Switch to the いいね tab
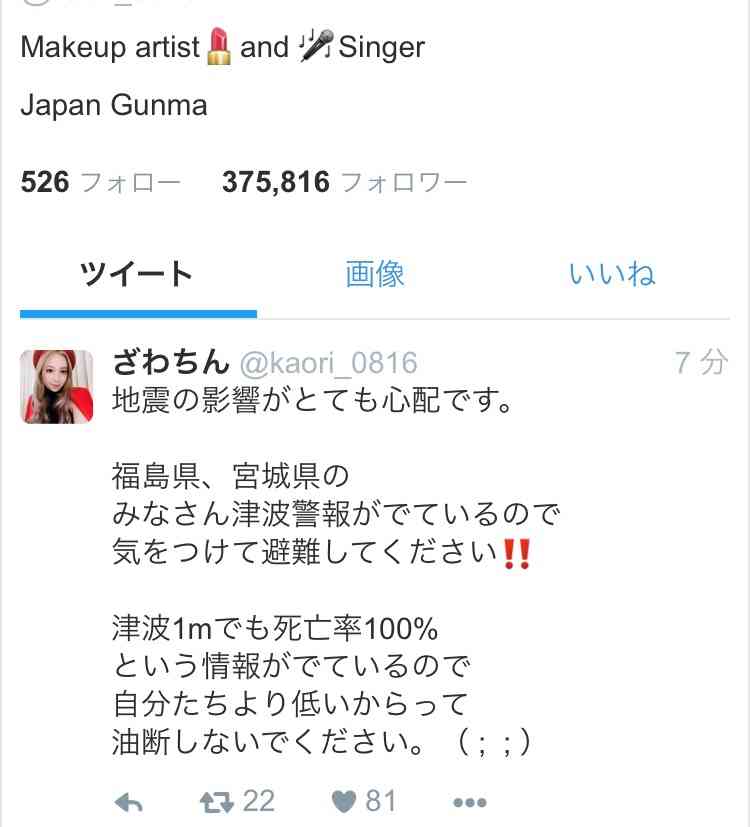 tap(611, 274)
